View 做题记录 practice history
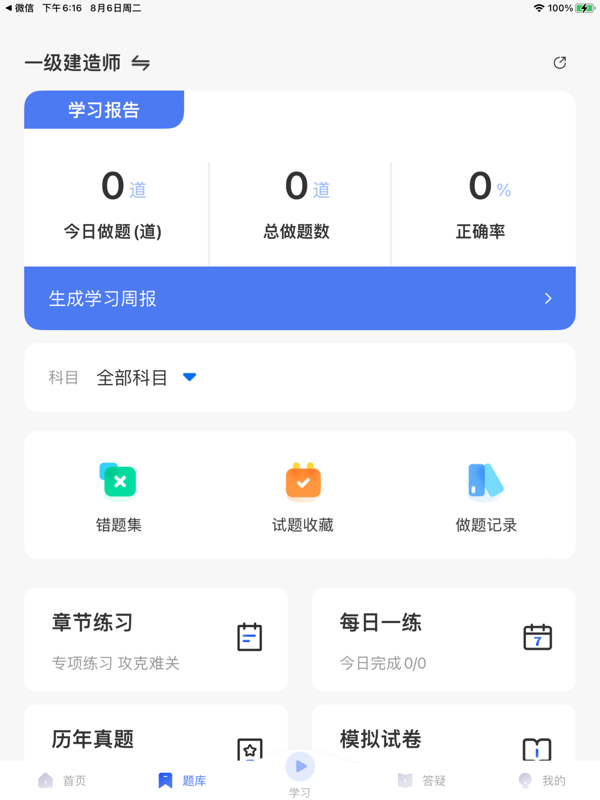600x800 pixels. click(x=486, y=496)
